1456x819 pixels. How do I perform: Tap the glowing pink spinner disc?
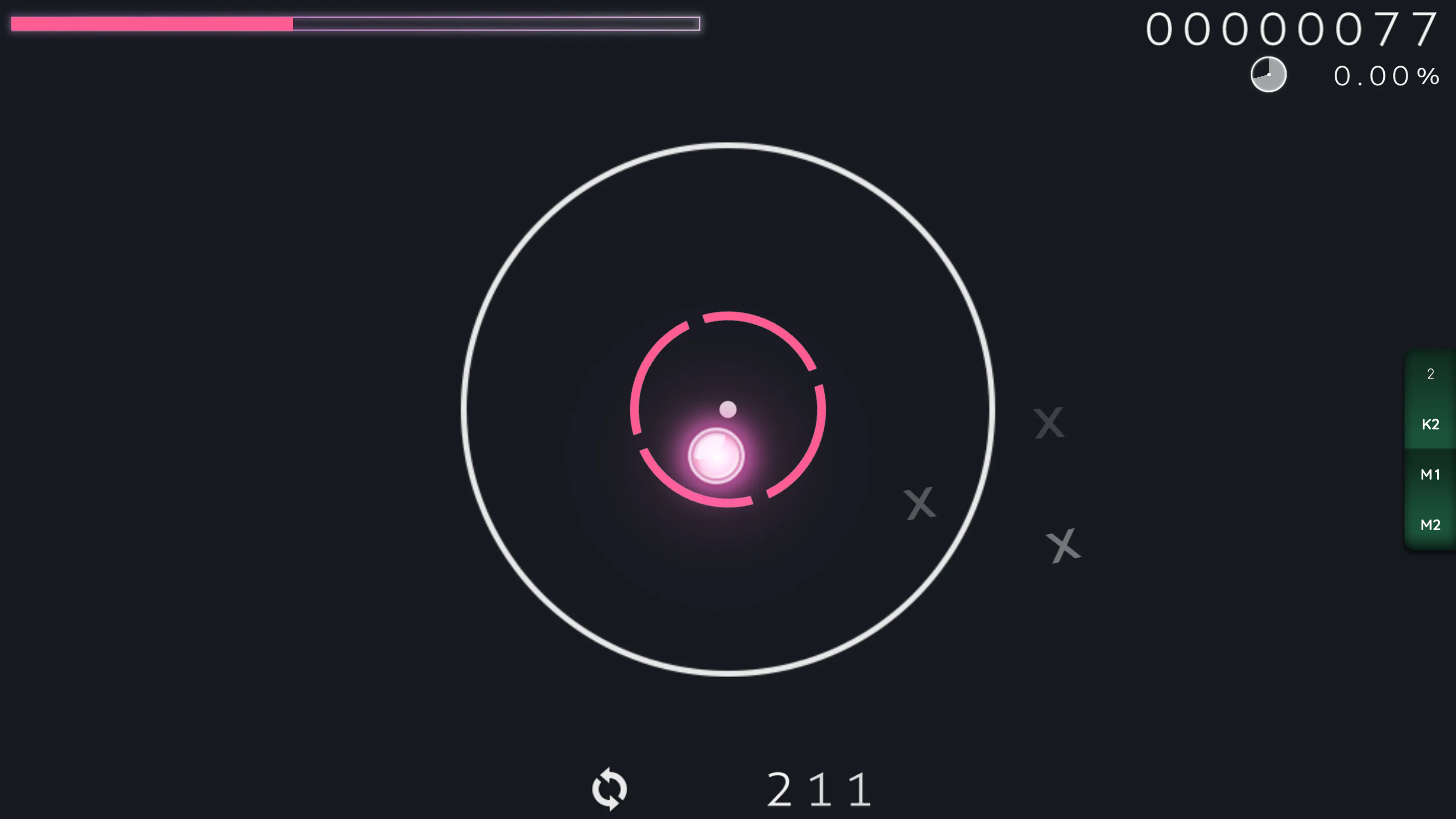click(x=716, y=455)
